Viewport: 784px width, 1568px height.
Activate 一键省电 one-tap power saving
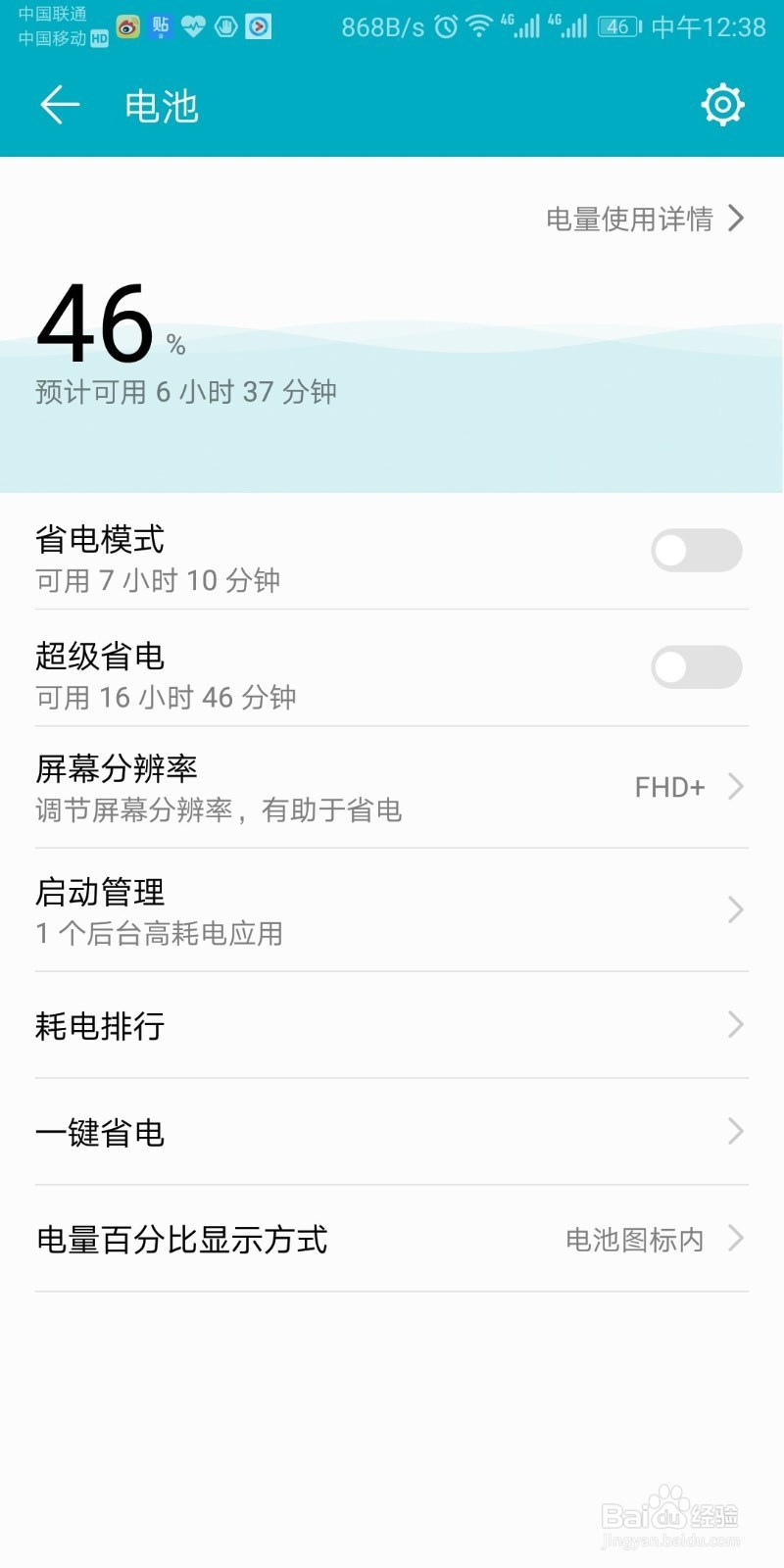click(x=392, y=1133)
